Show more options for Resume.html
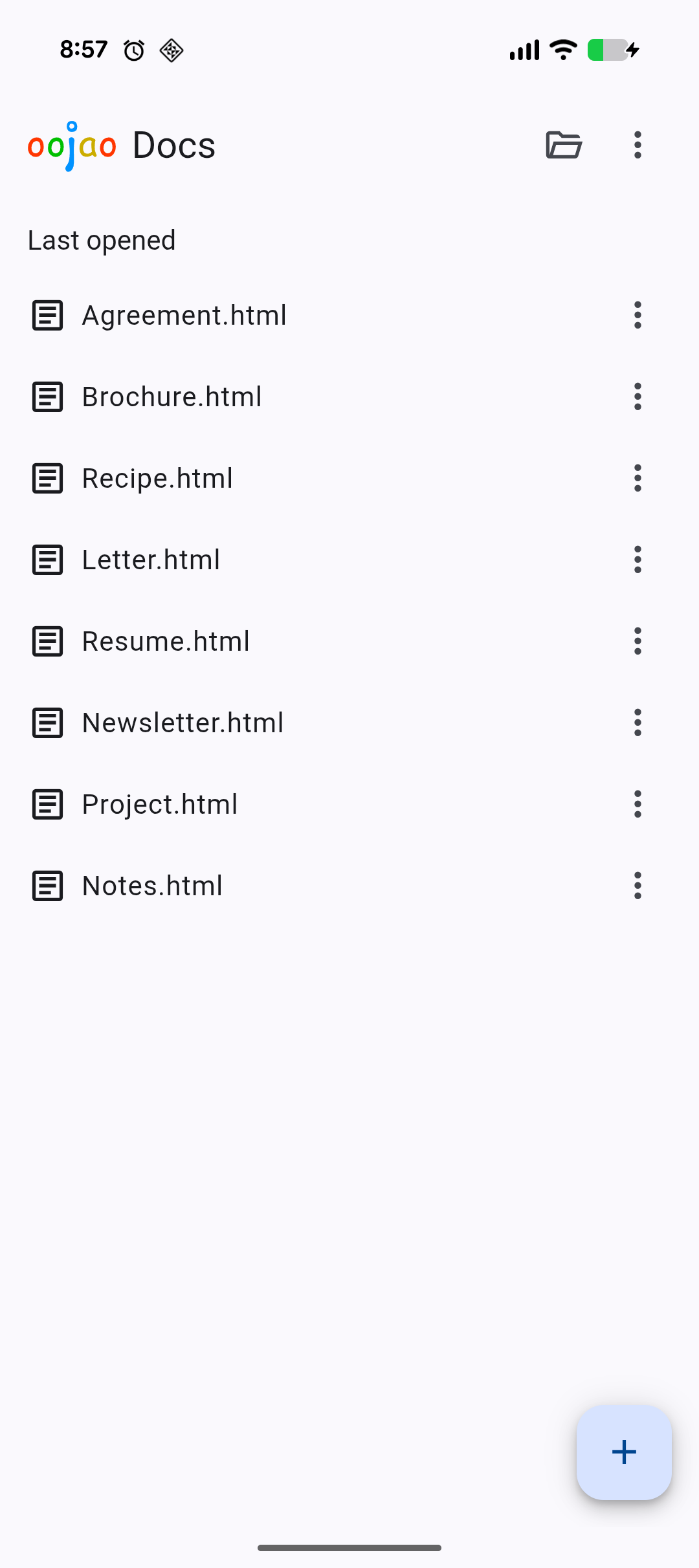The image size is (699, 1568). (638, 642)
